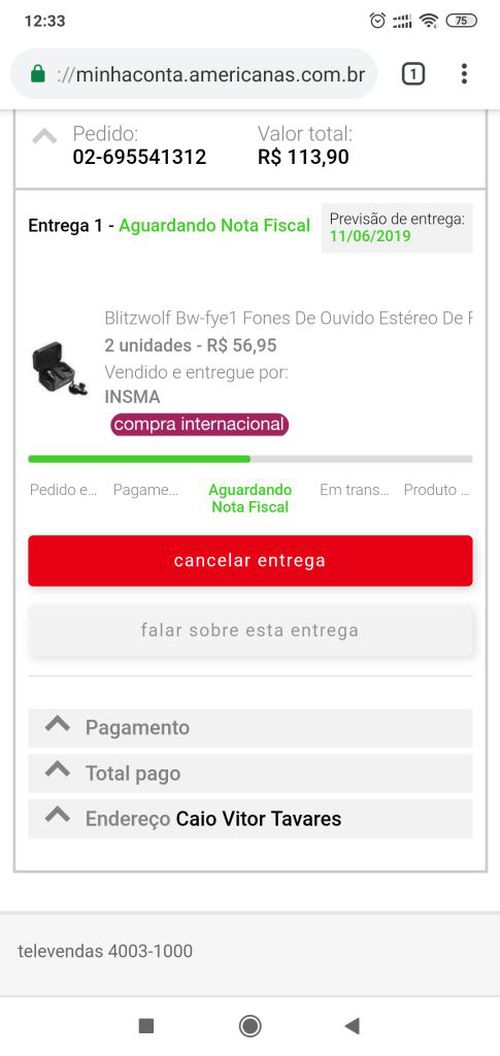
Task: Go back with the system back button
Action: 351,1026
